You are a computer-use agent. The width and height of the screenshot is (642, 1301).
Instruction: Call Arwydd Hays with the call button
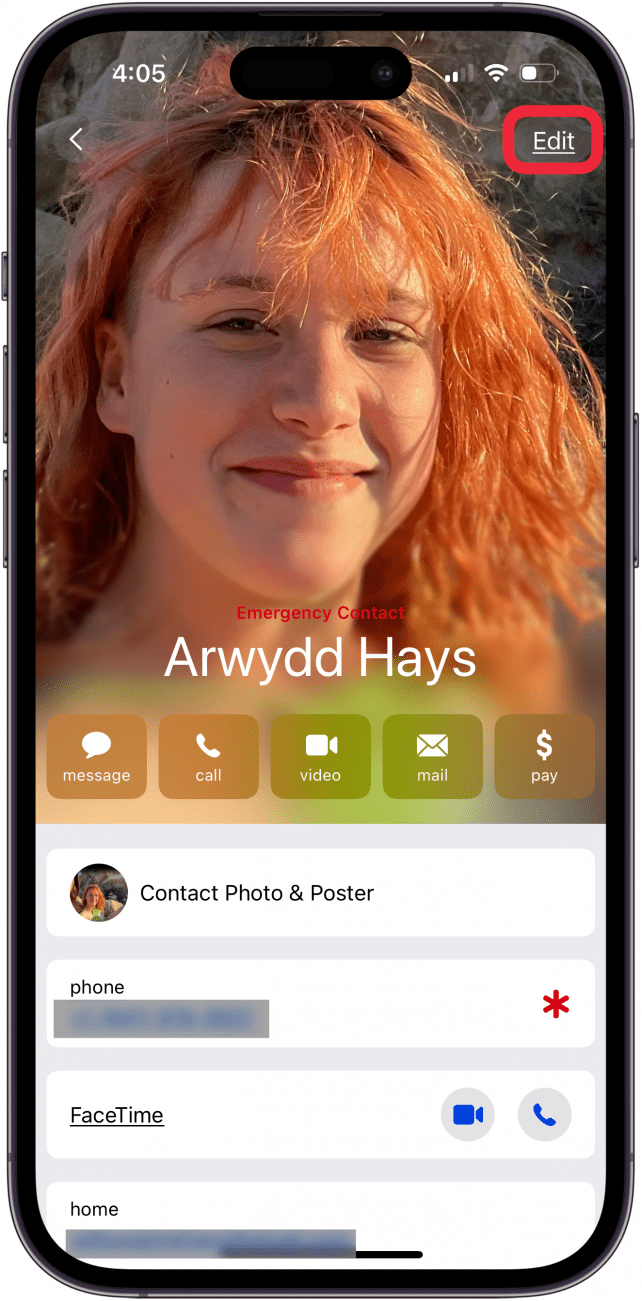208,756
